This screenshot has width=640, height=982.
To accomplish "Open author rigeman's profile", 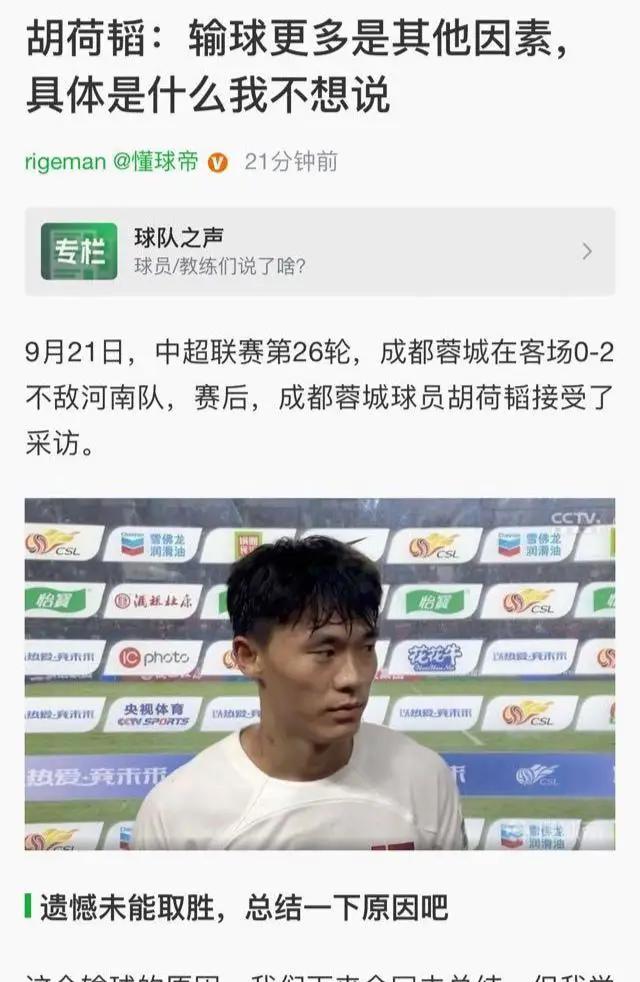I will [65, 162].
